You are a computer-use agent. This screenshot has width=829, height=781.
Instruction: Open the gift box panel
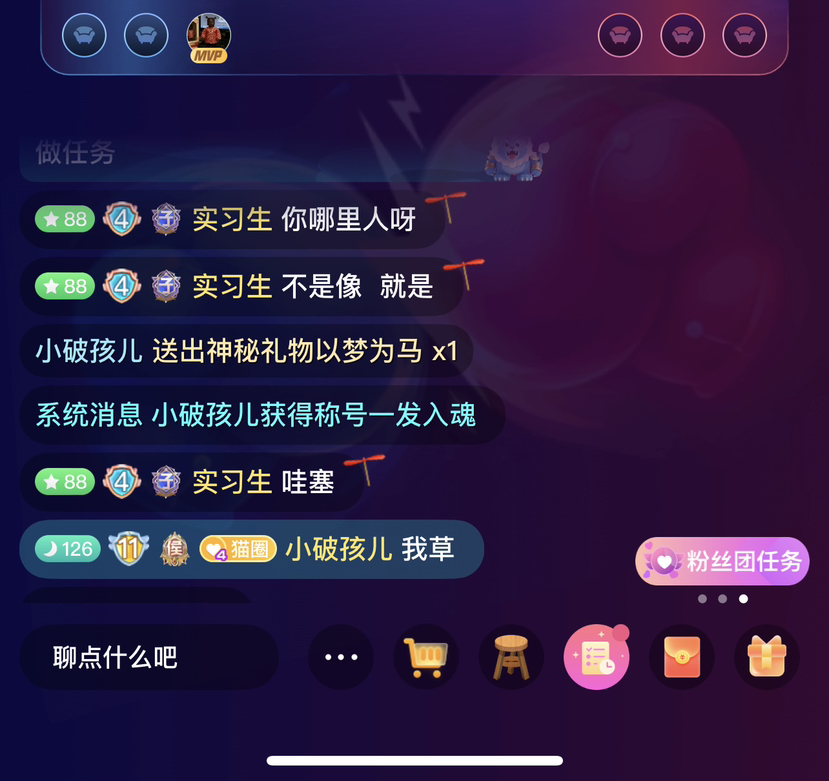click(767, 657)
